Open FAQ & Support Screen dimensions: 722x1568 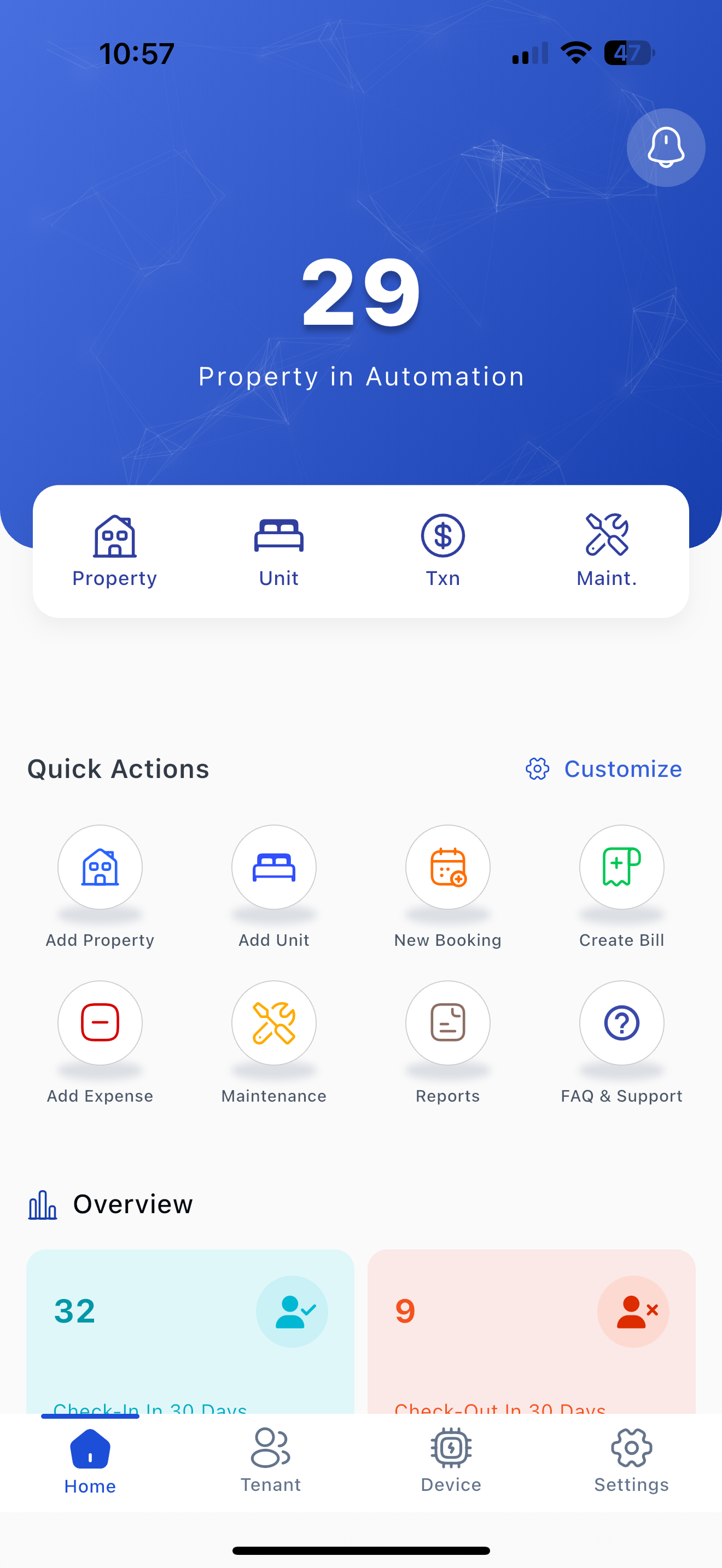(621, 1023)
